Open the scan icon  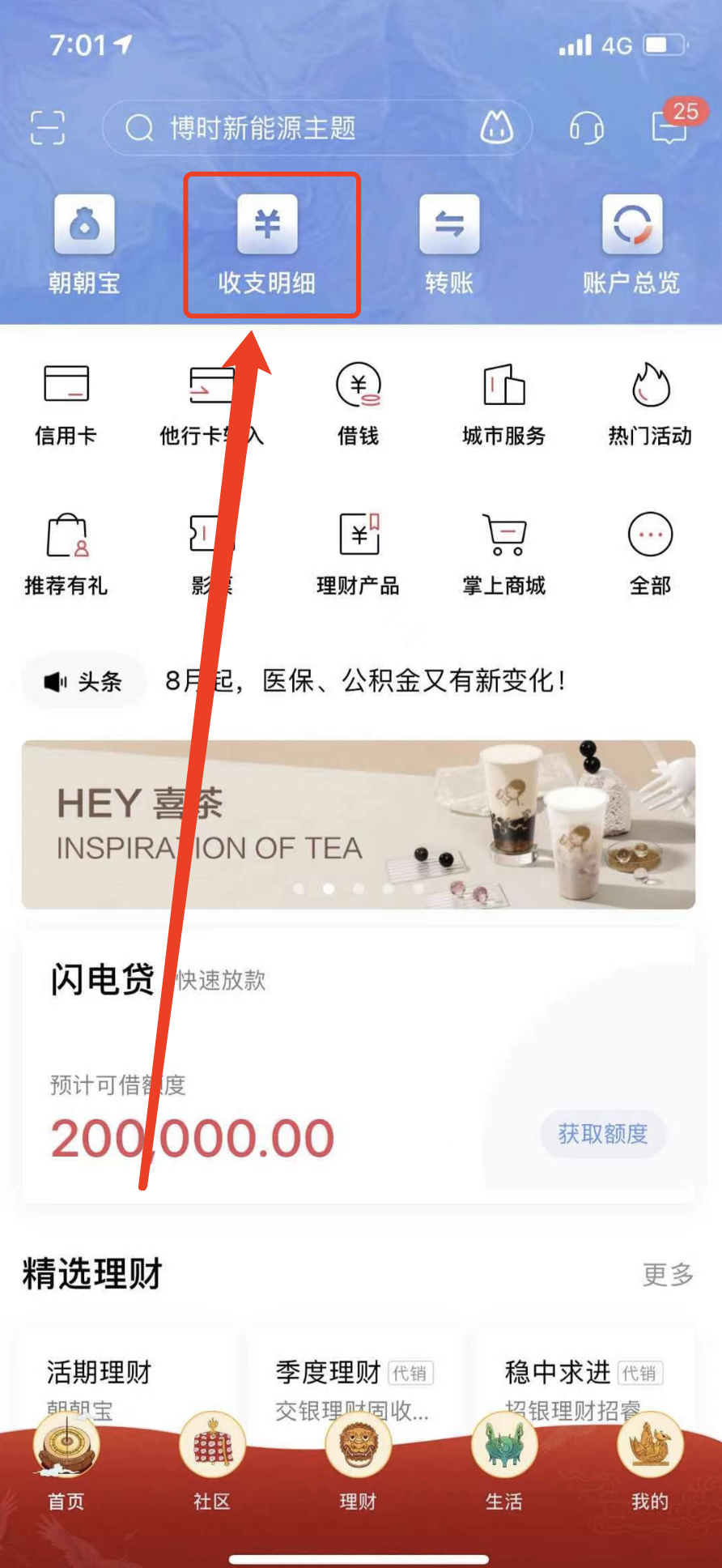tap(47, 127)
